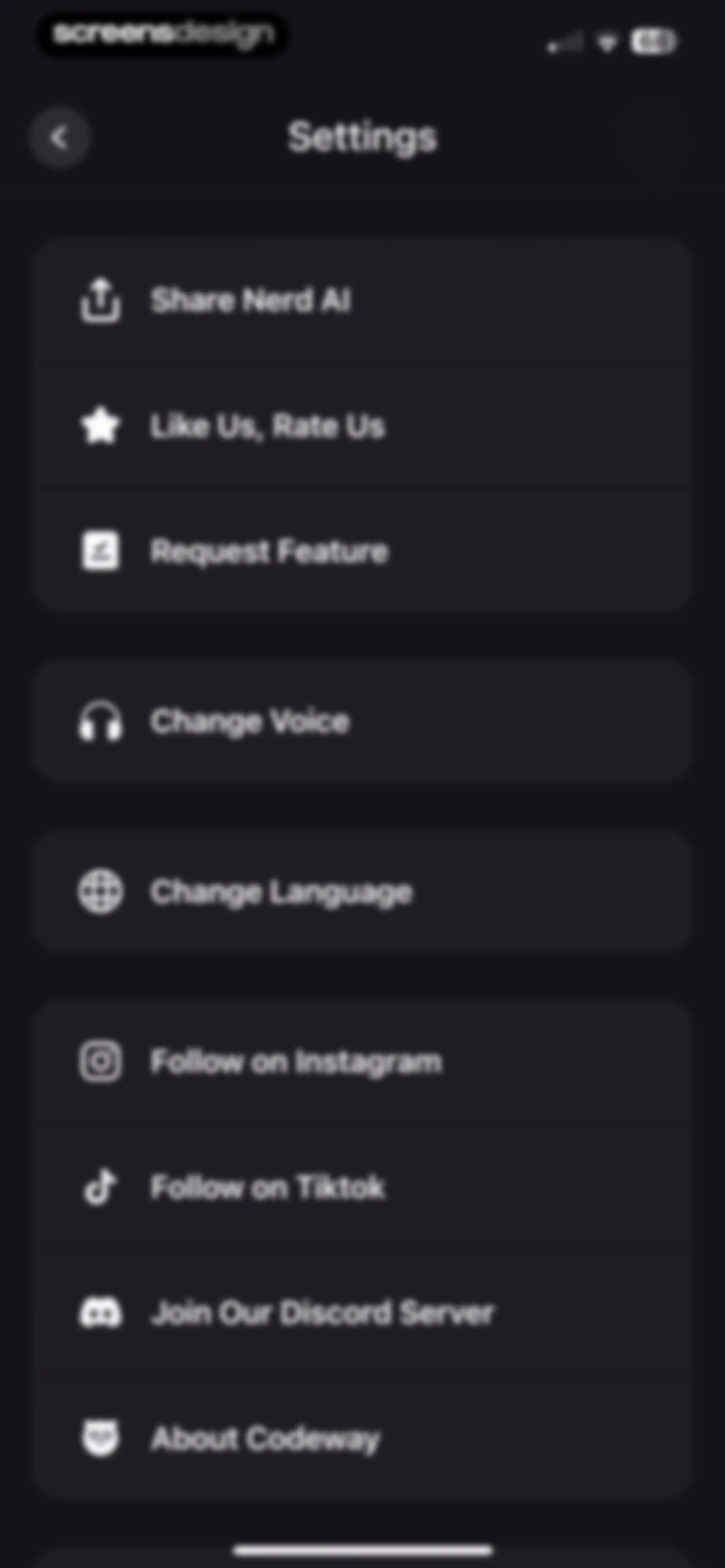The width and height of the screenshot is (725, 1568).
Task: Select Join Our Discord Server
Action: 363,1312
